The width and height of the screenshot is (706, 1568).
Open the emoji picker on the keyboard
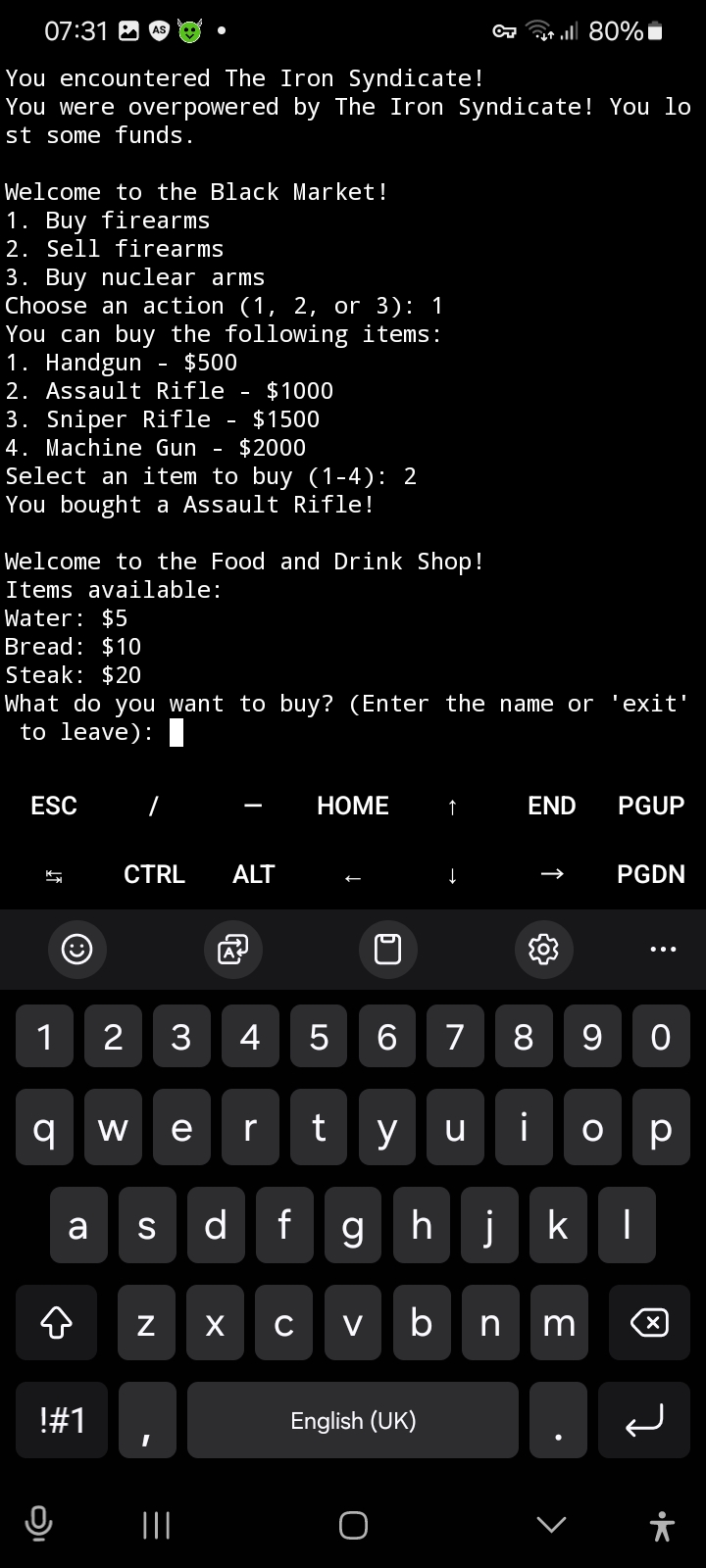tap(76, 949)
